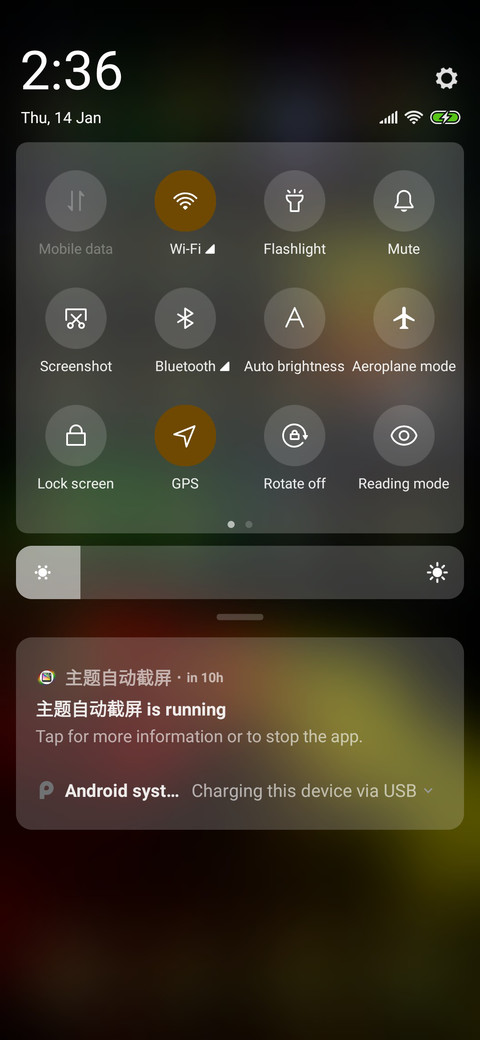This screenshot has height=1040, width=480.
Task: Disable GPS location
Action: (x=185, y=436)
